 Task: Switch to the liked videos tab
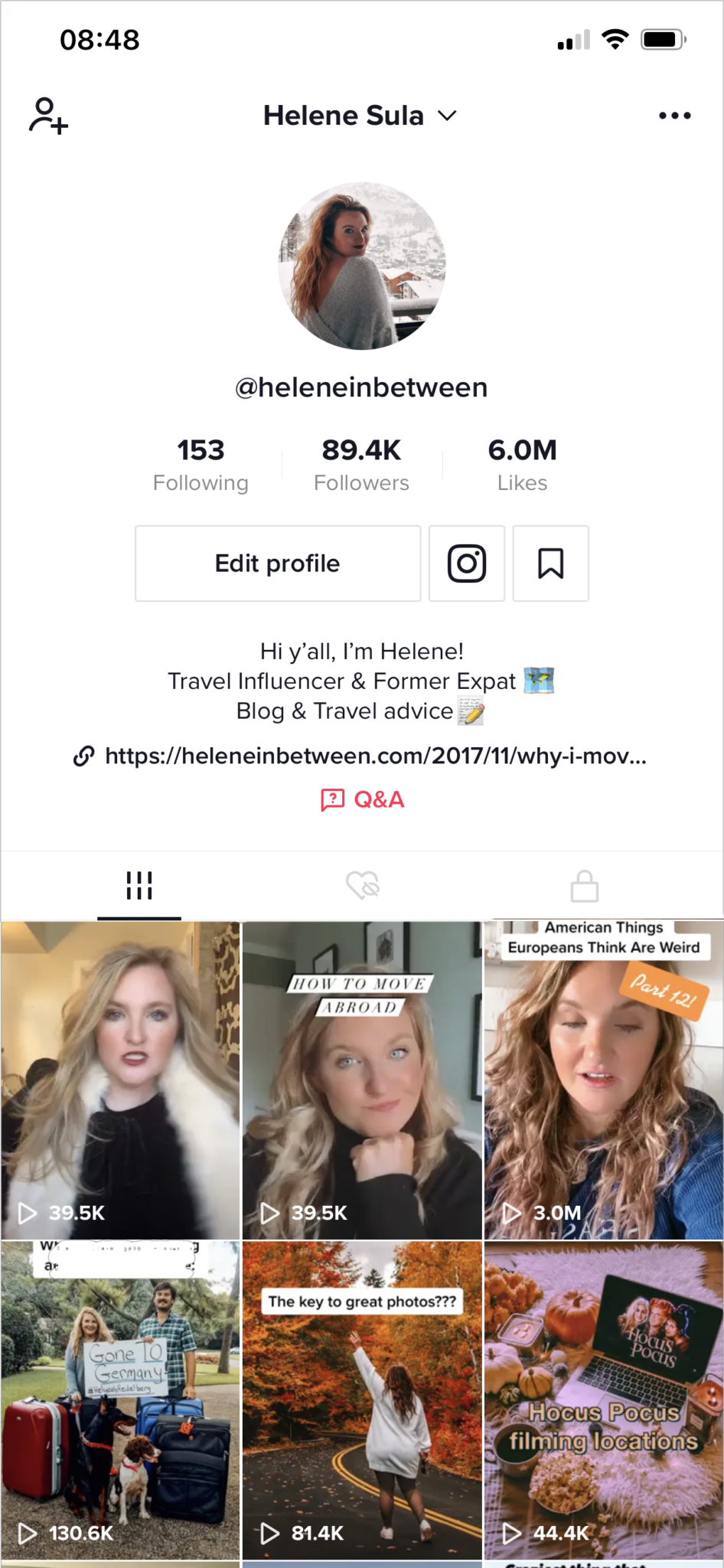362,886
